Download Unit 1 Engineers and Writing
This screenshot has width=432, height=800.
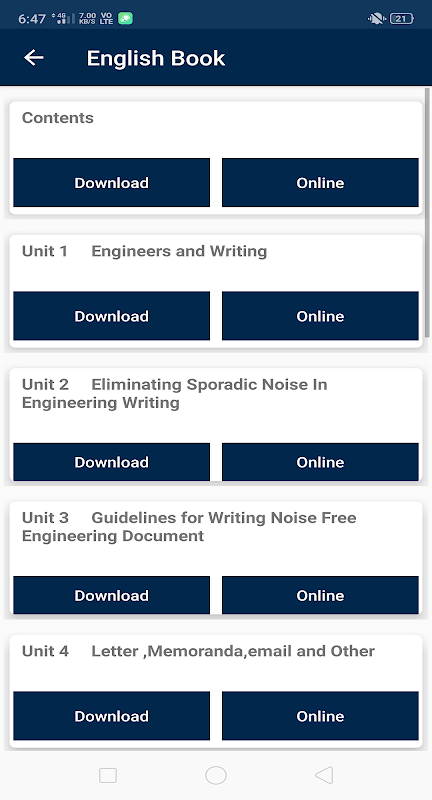111,316
